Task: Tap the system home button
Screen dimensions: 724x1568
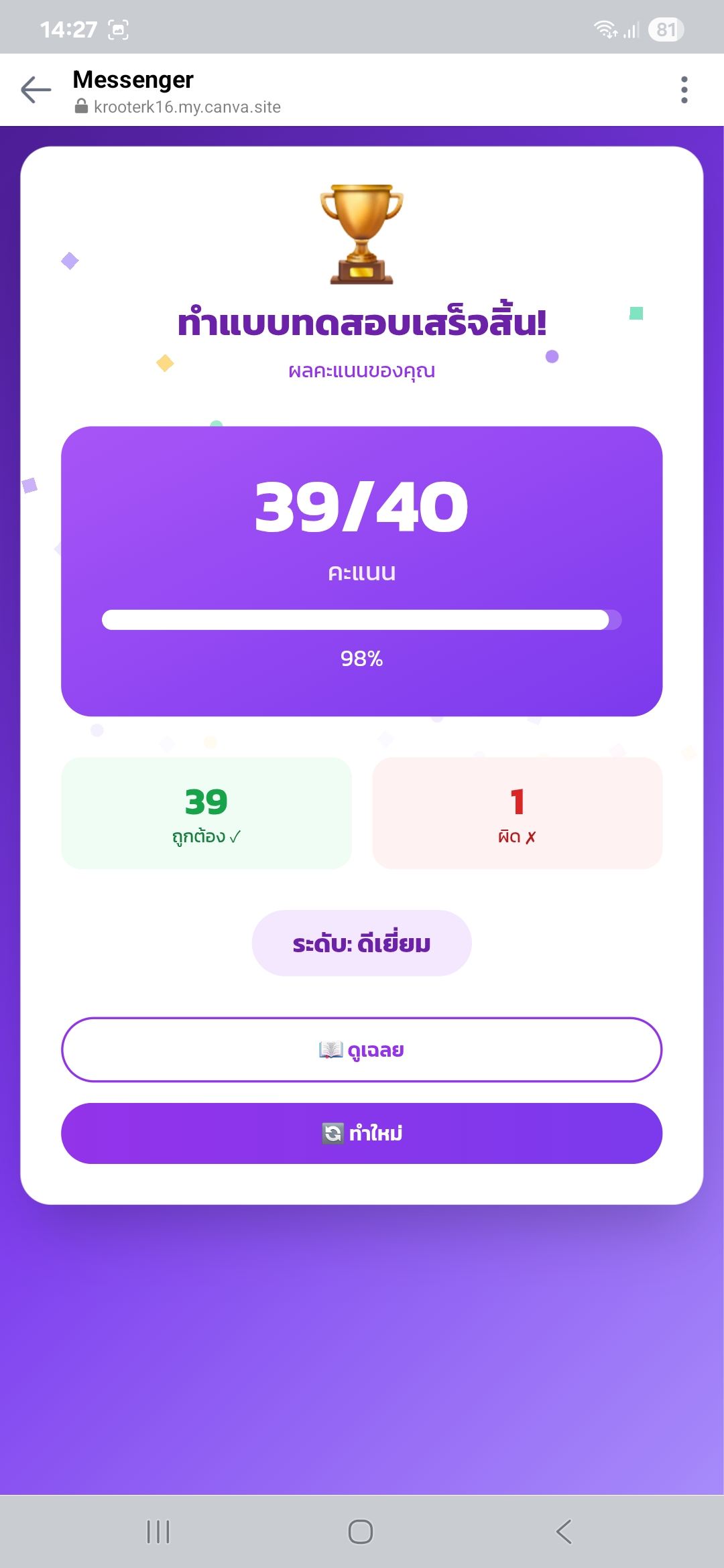Action: 361,1531
